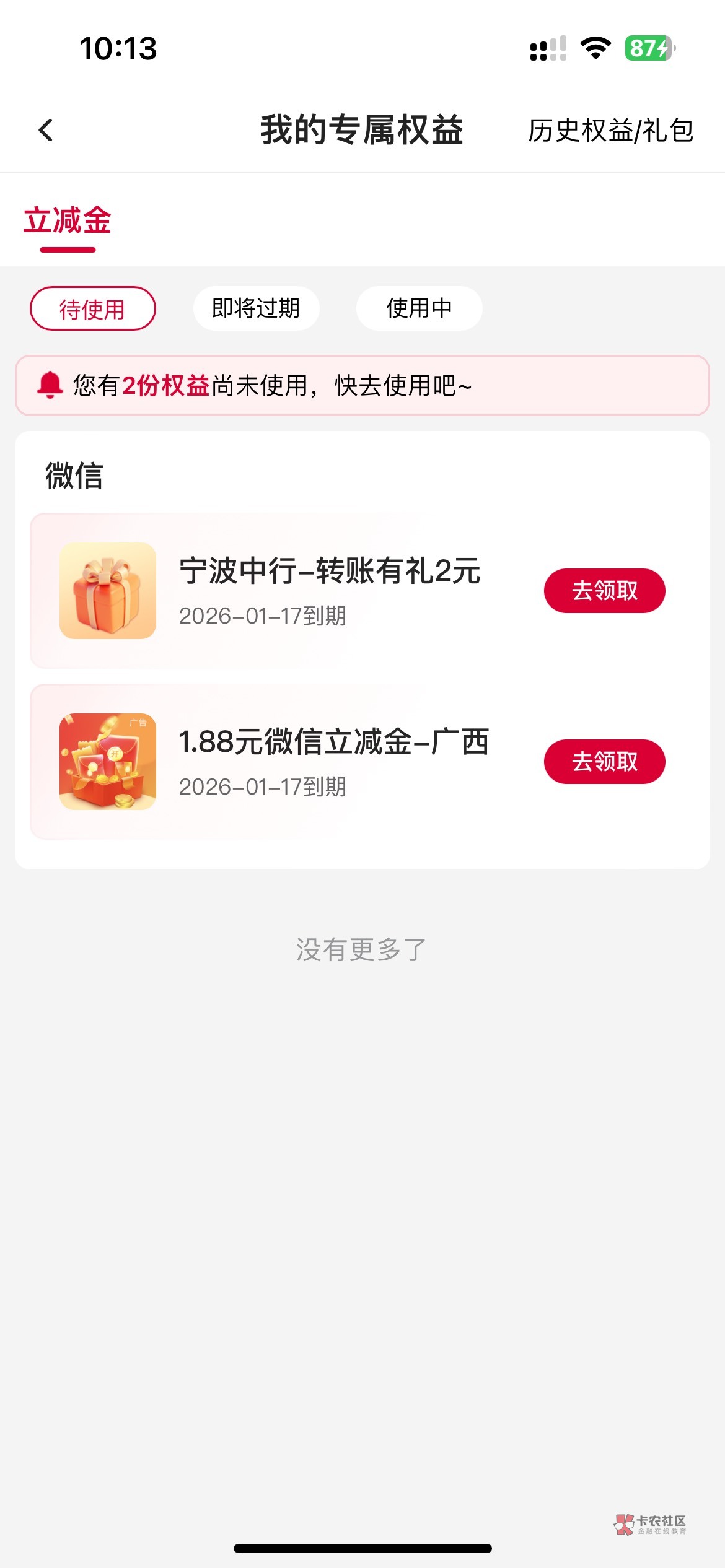Viewport: 725px width, 1568px height.
Task: Open 历史权益/礼包 history page
Action: [x=610, y=131]
